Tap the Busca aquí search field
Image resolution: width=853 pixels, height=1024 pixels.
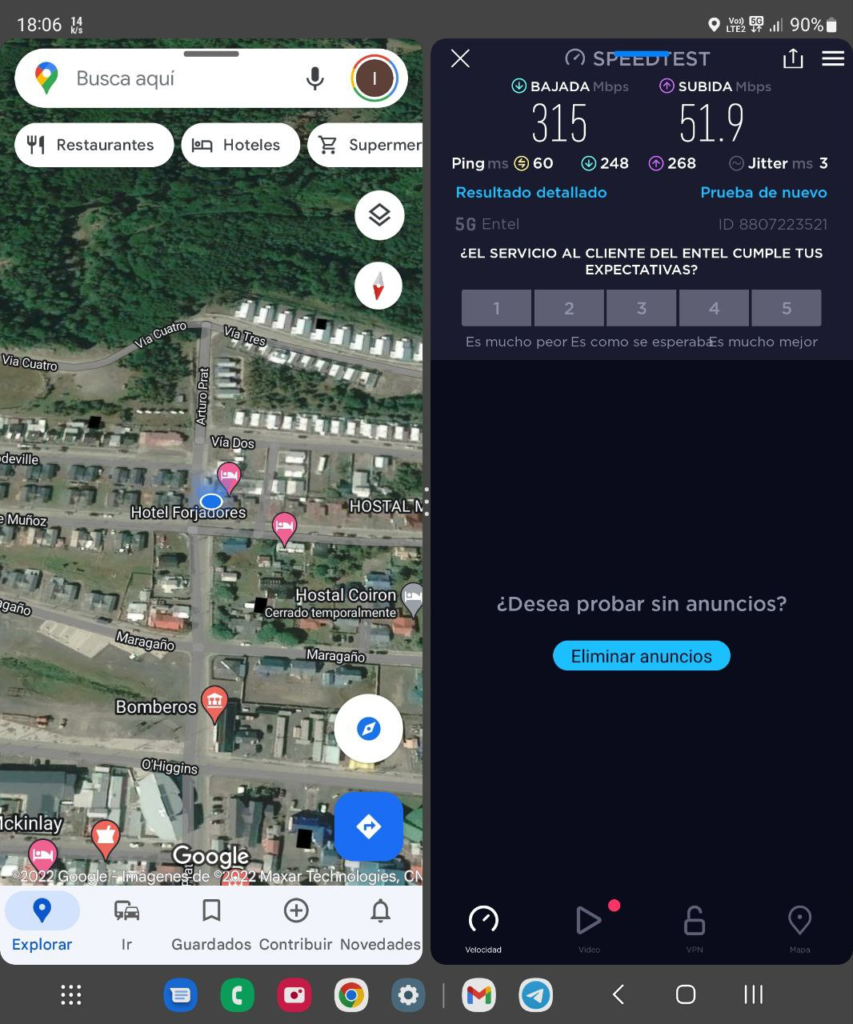coord(180,78)
